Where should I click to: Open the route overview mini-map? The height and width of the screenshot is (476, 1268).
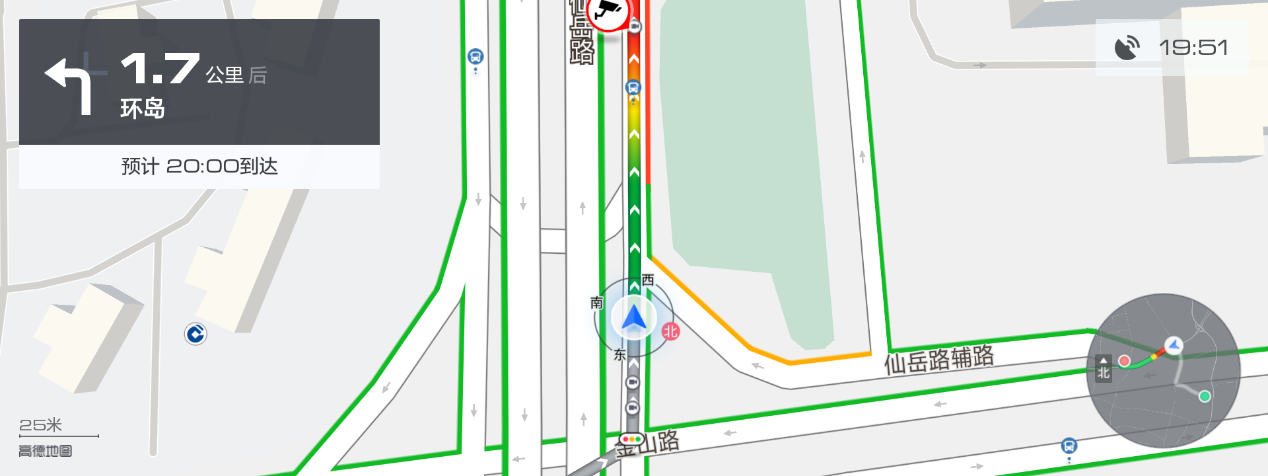tap(1163, 370)
